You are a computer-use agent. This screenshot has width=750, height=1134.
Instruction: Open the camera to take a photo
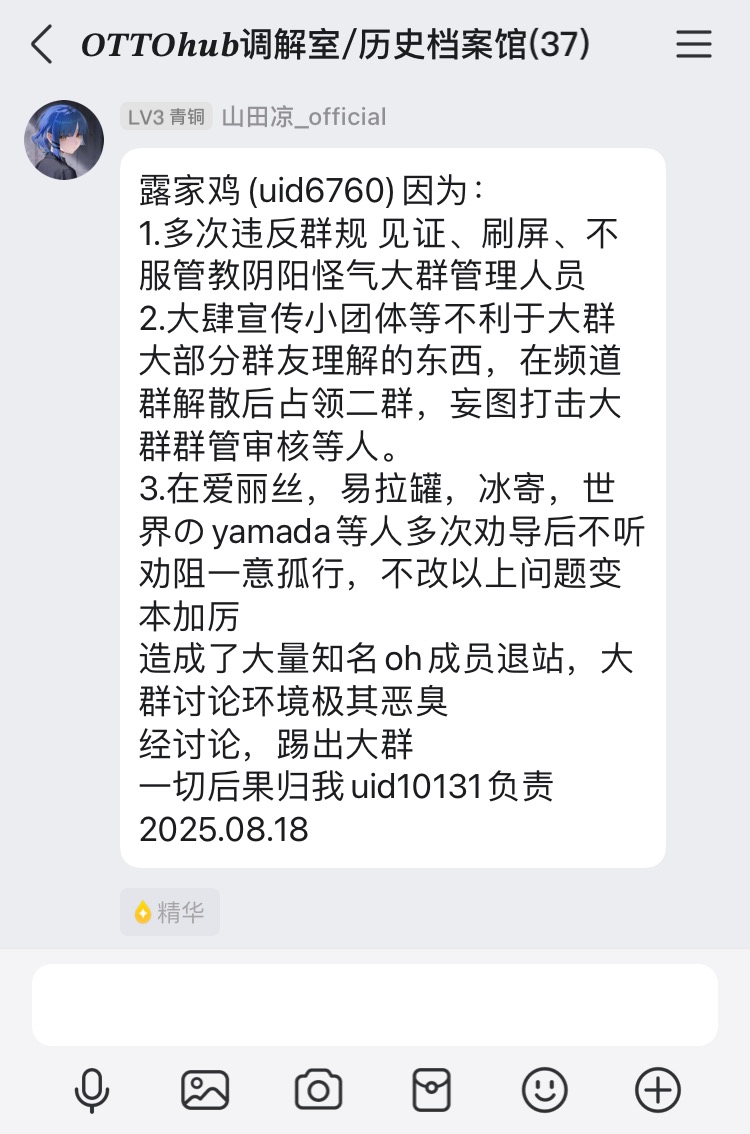tap(318, 1090)
